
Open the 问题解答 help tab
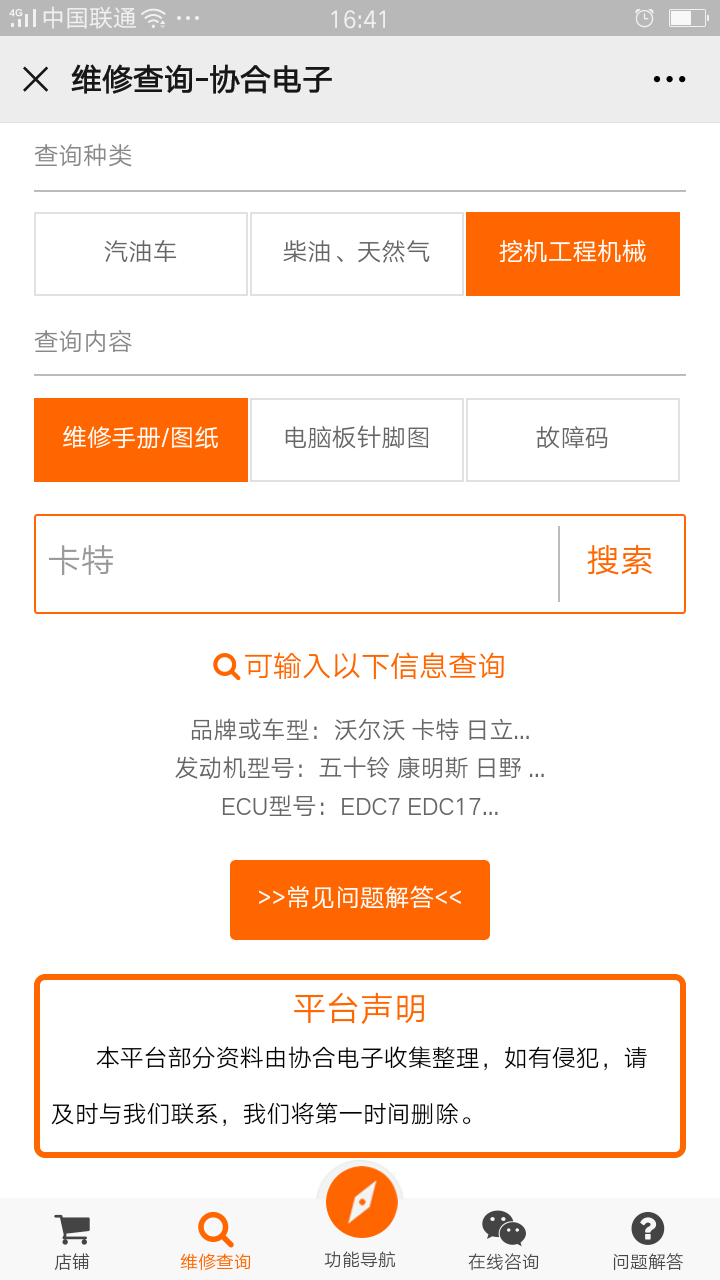click(x=648, y=1240)
